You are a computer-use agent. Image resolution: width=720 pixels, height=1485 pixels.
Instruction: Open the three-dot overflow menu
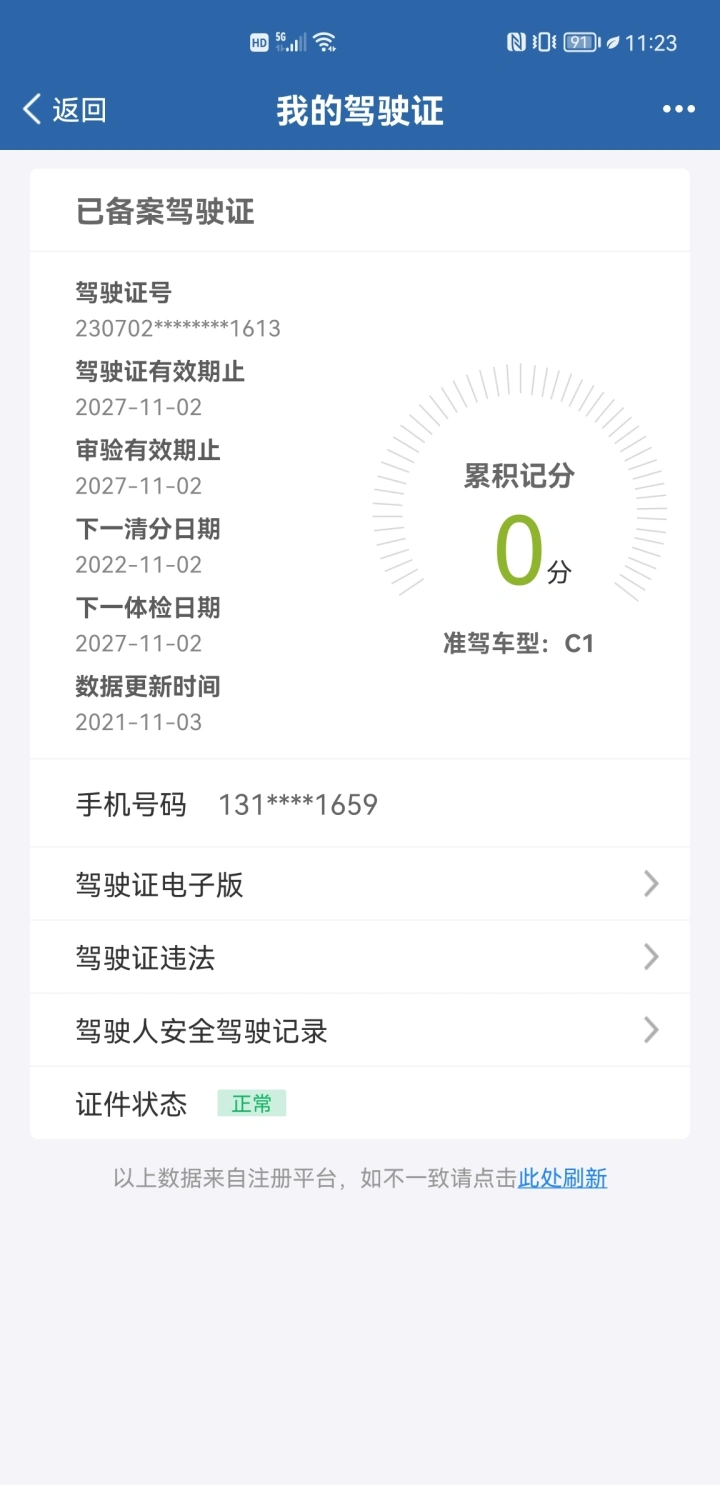pos(678,110)
